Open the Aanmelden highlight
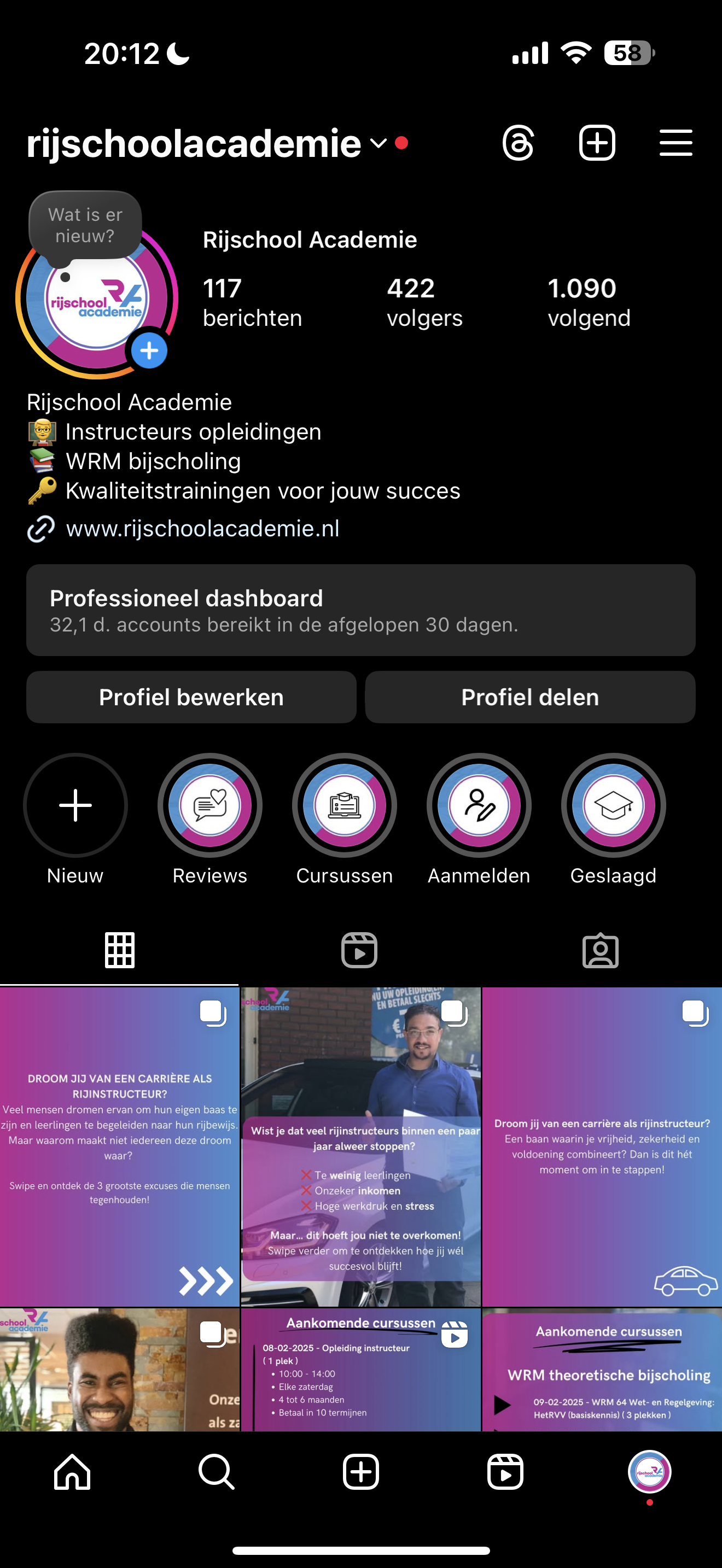Viewport: 722px width, 1568px height. pos(479,805)
